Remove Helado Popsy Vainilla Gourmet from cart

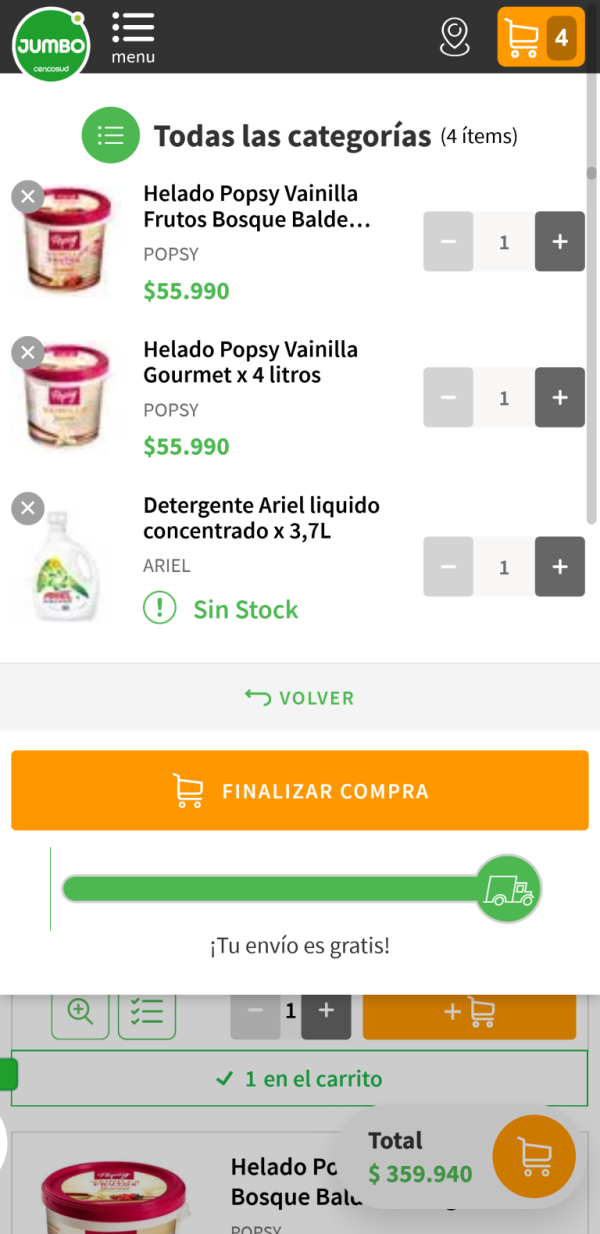click(x=28, y=352)
